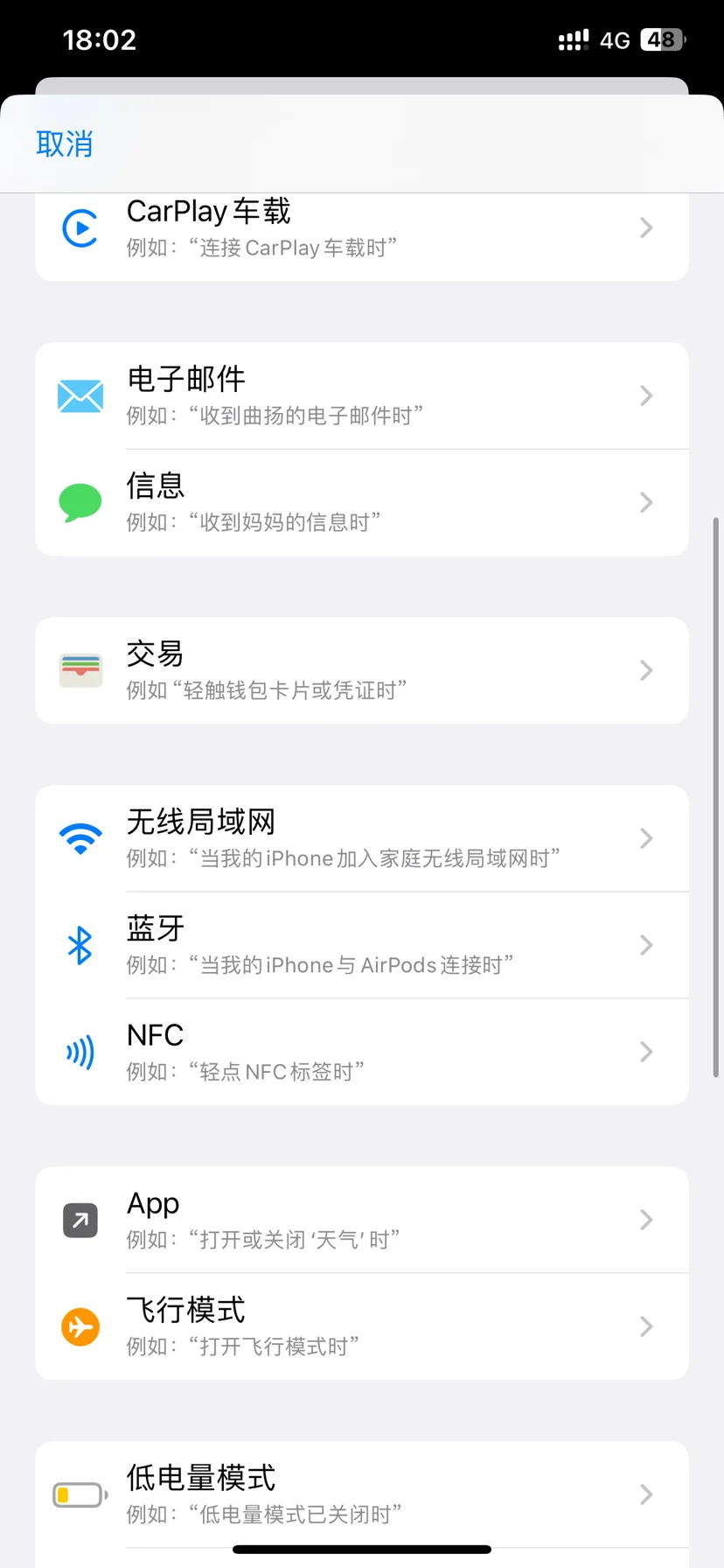
Task: Select the 无线局域网 trigger
Action: (x=362, y=838)
